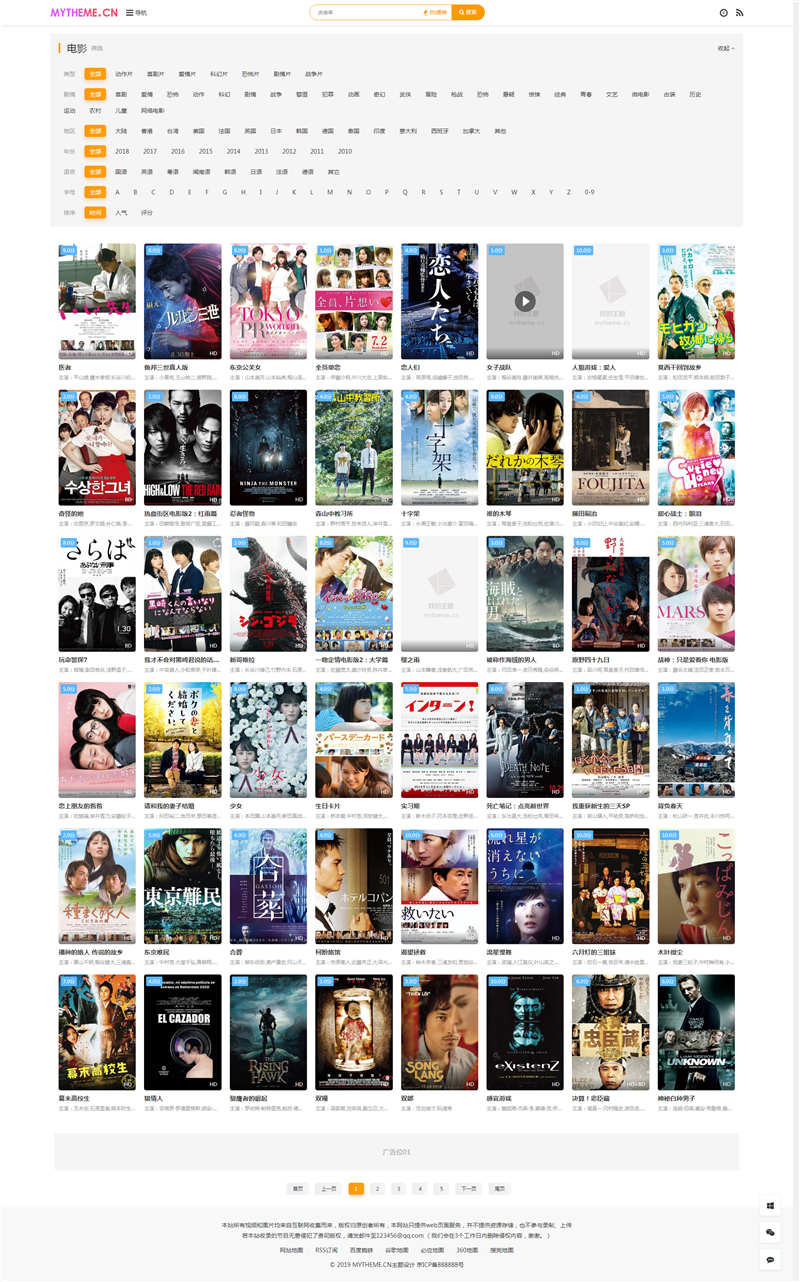
Task: Select the 日本 region filter
Action: [276, 131]
